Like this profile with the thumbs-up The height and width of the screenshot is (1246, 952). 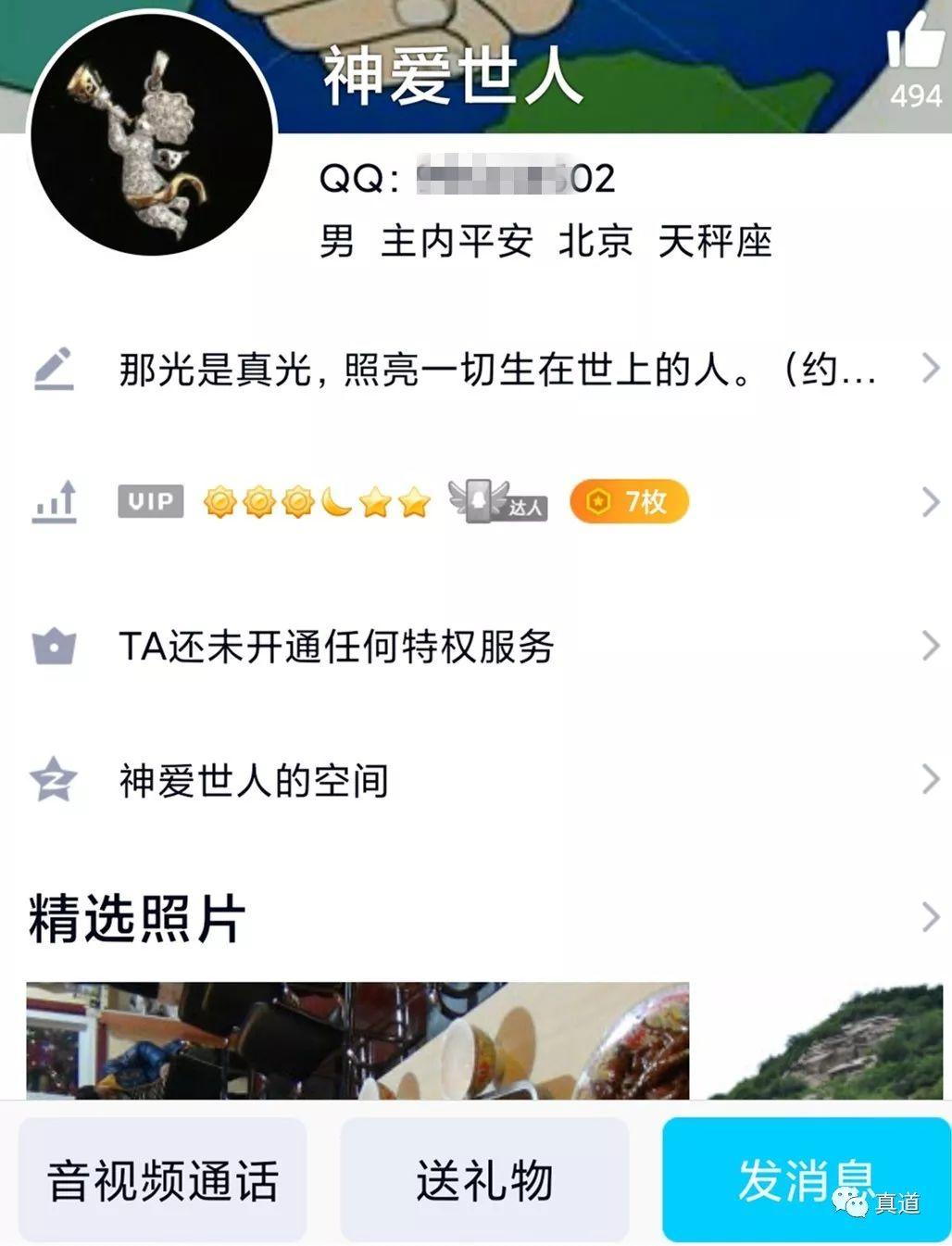coord(914,42)
